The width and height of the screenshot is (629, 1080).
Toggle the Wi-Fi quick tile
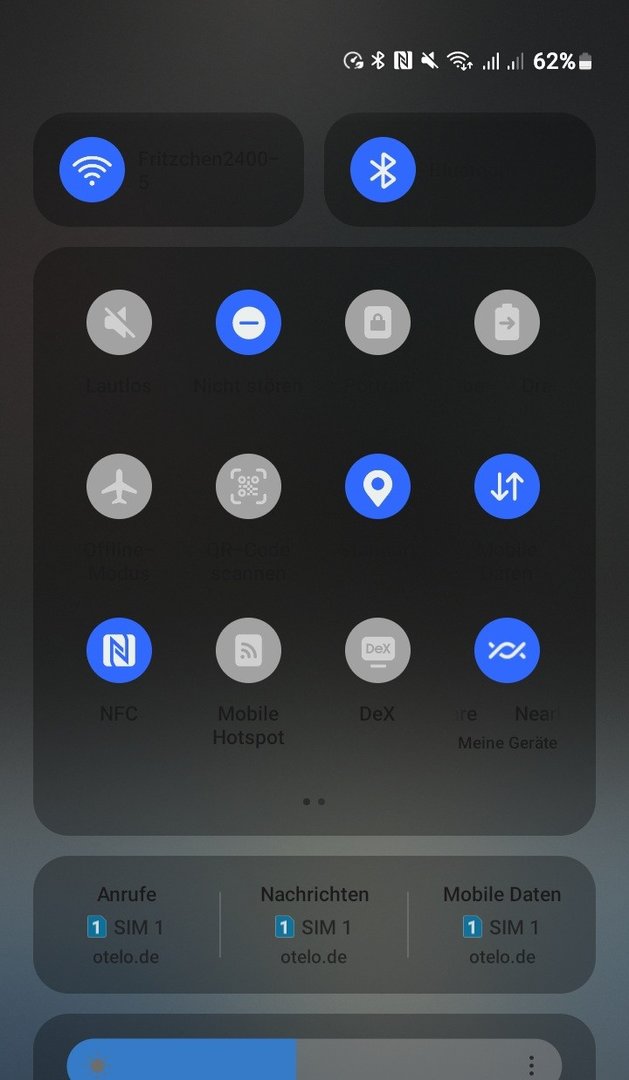92,170
